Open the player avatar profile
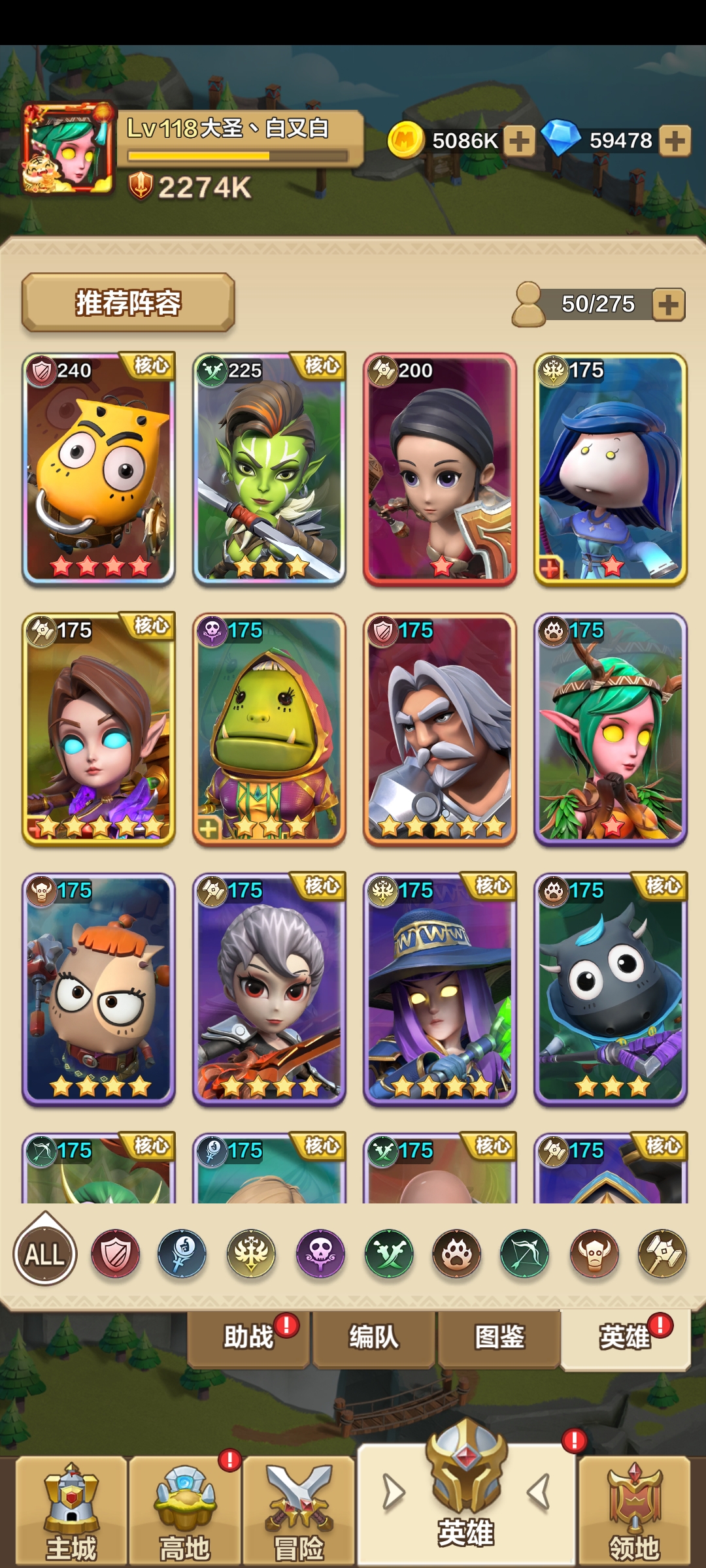Image resolution: width=706 pixels, height=1568 pixels. 67,149
